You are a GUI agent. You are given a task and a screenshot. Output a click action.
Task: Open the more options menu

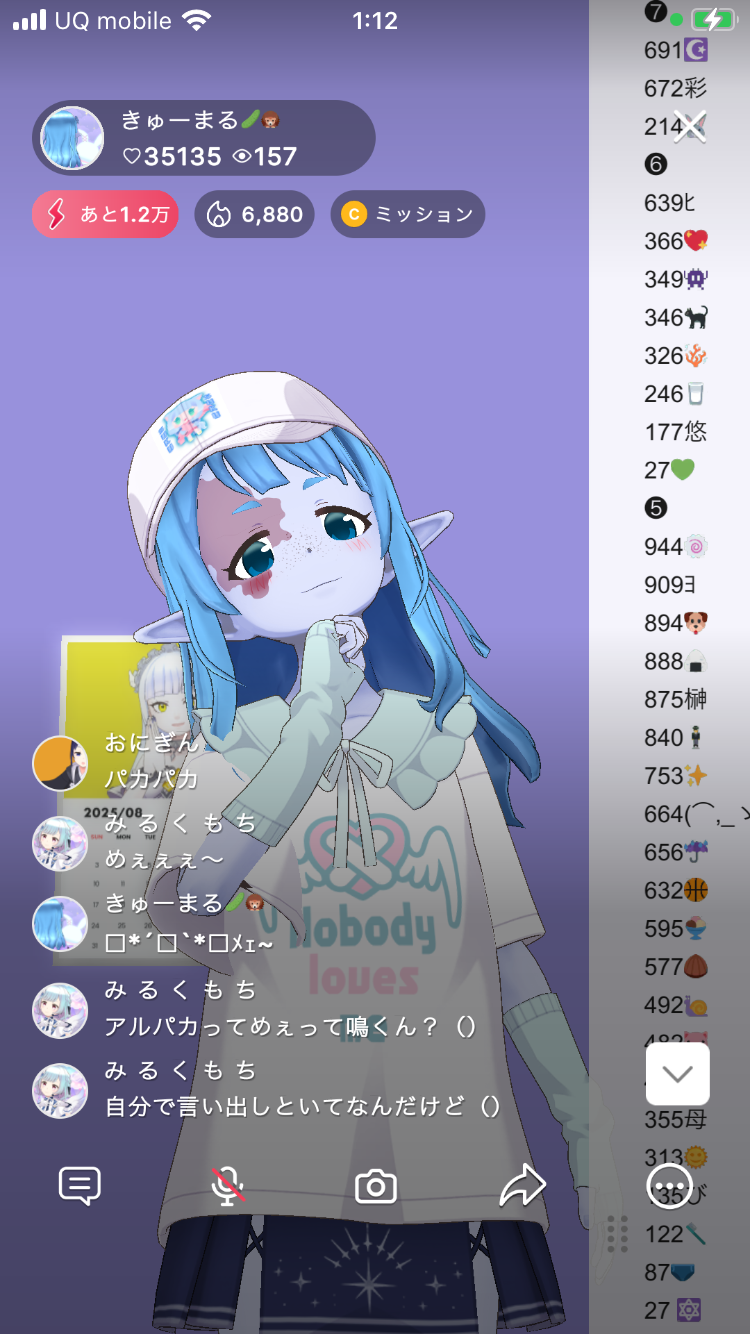pos(670,1188)
